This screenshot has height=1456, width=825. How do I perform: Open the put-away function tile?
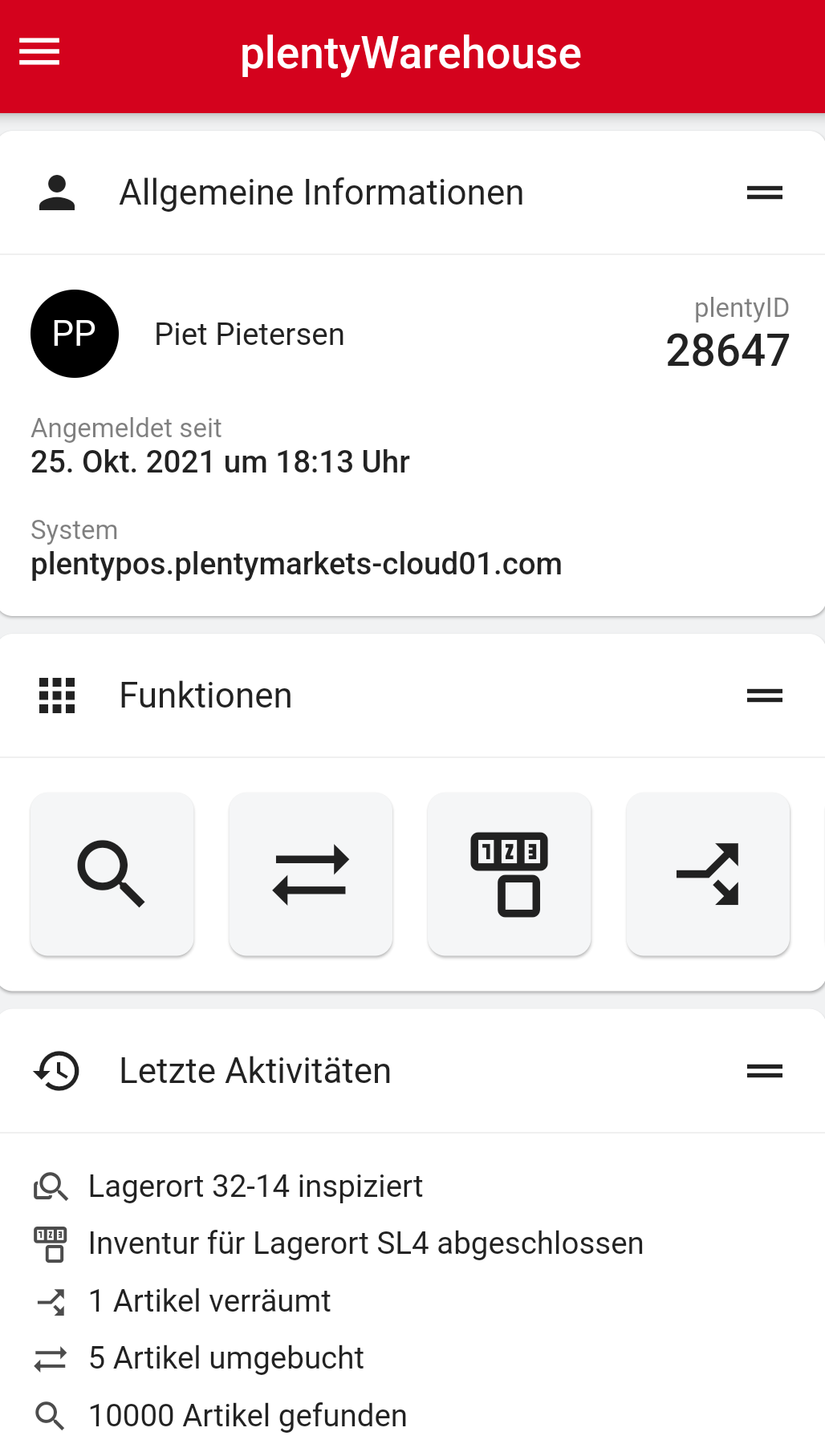(708, 874)
